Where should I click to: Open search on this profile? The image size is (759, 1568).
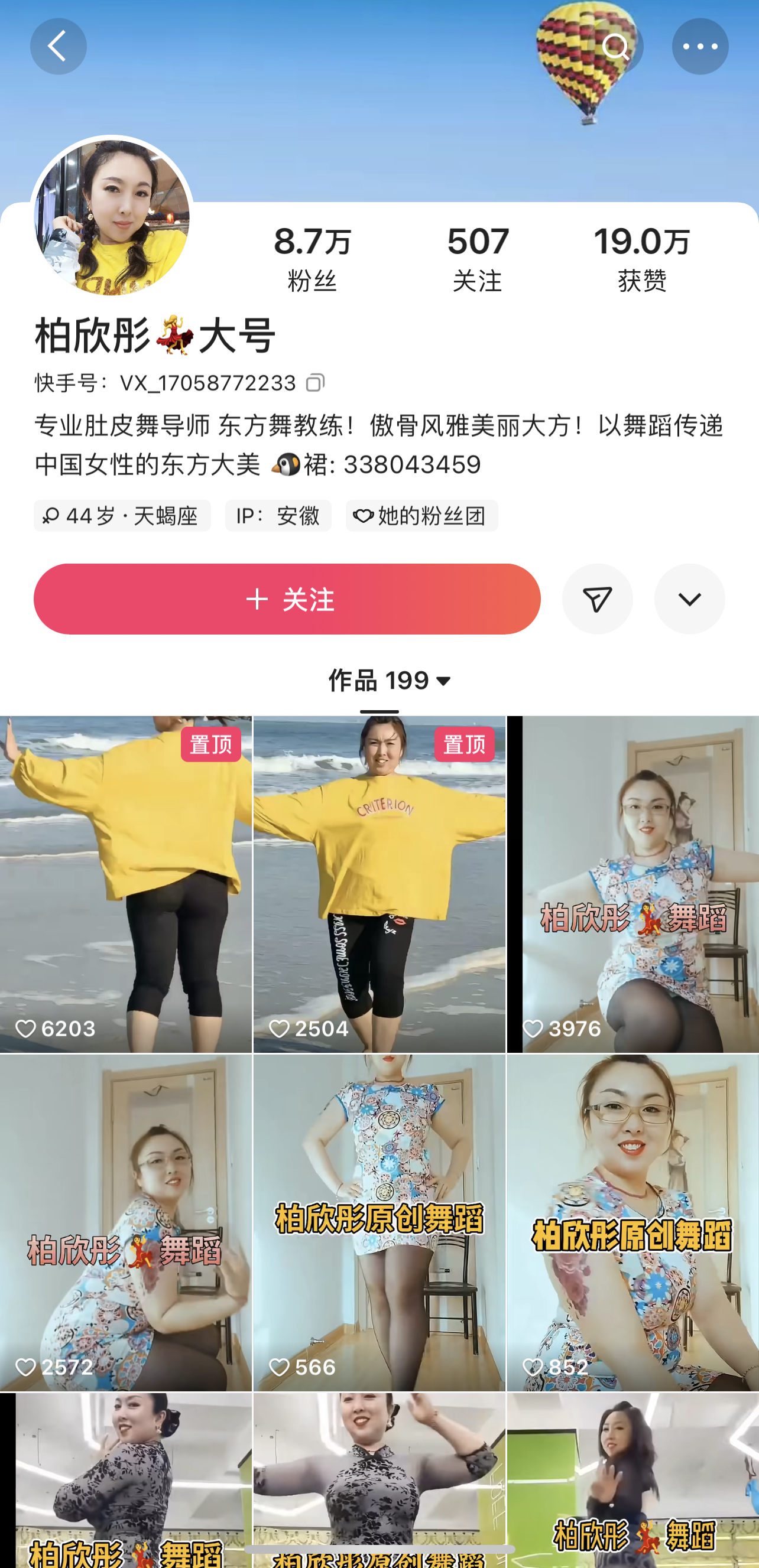[615, 46]
